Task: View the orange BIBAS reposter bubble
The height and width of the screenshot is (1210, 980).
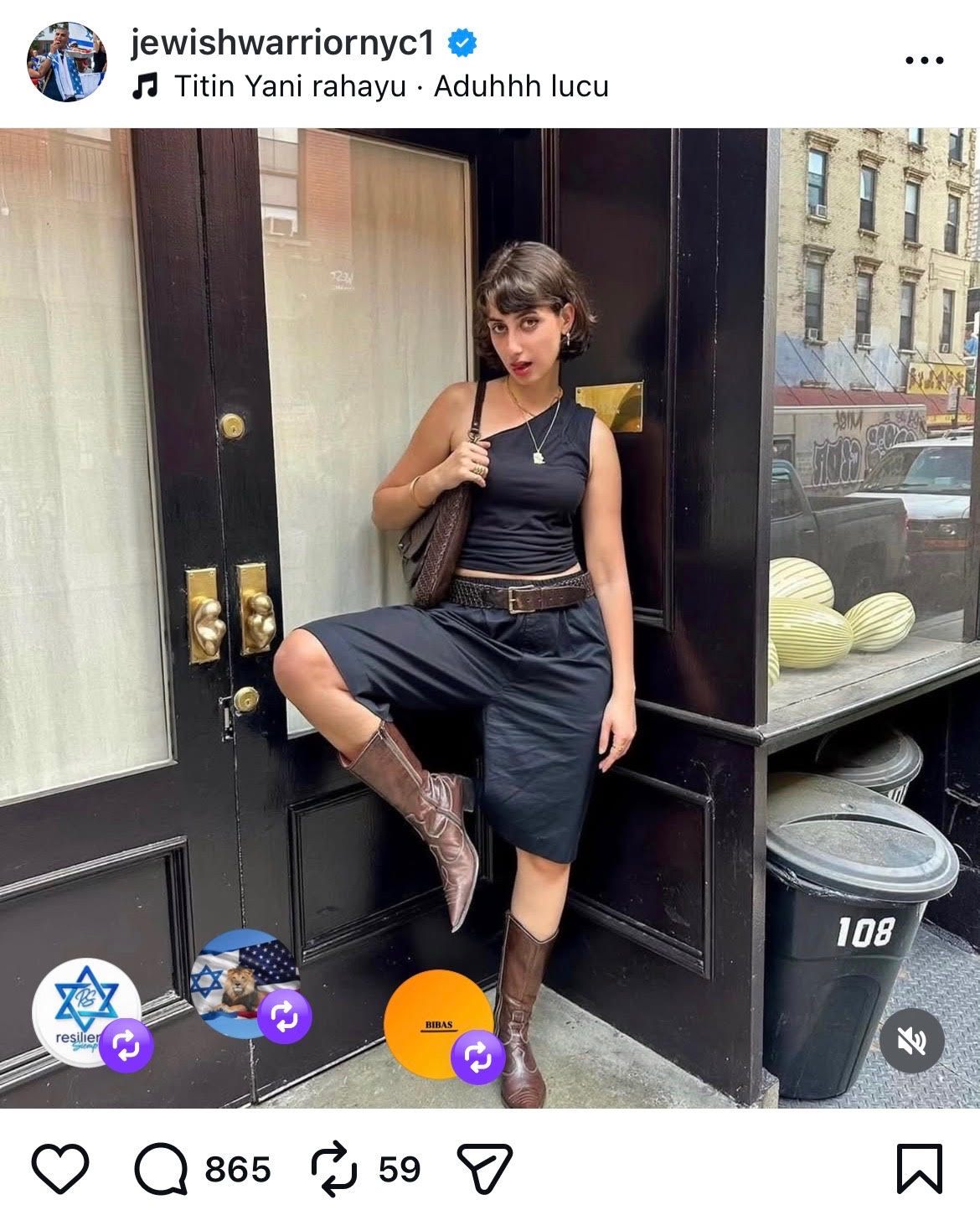Action: click(x=439, y=1022)
